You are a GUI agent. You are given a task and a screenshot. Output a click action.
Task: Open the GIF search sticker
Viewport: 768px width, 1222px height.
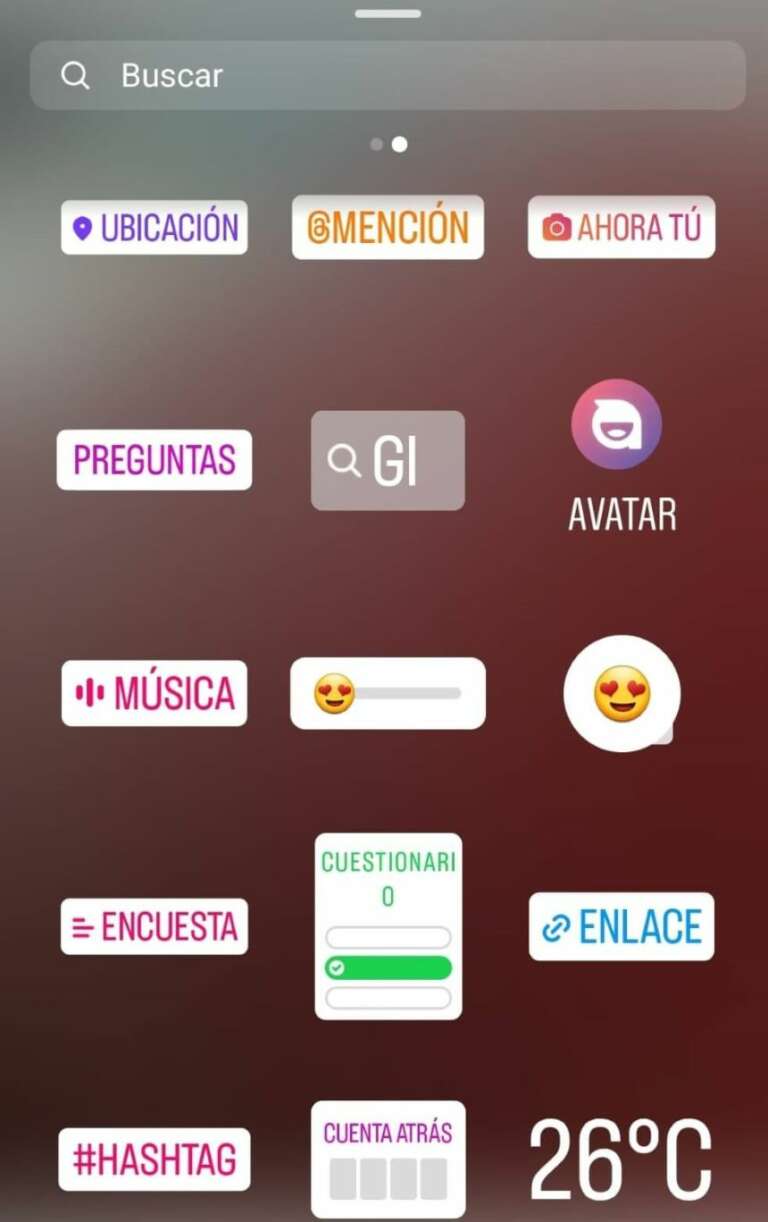(x=387, y=460)
